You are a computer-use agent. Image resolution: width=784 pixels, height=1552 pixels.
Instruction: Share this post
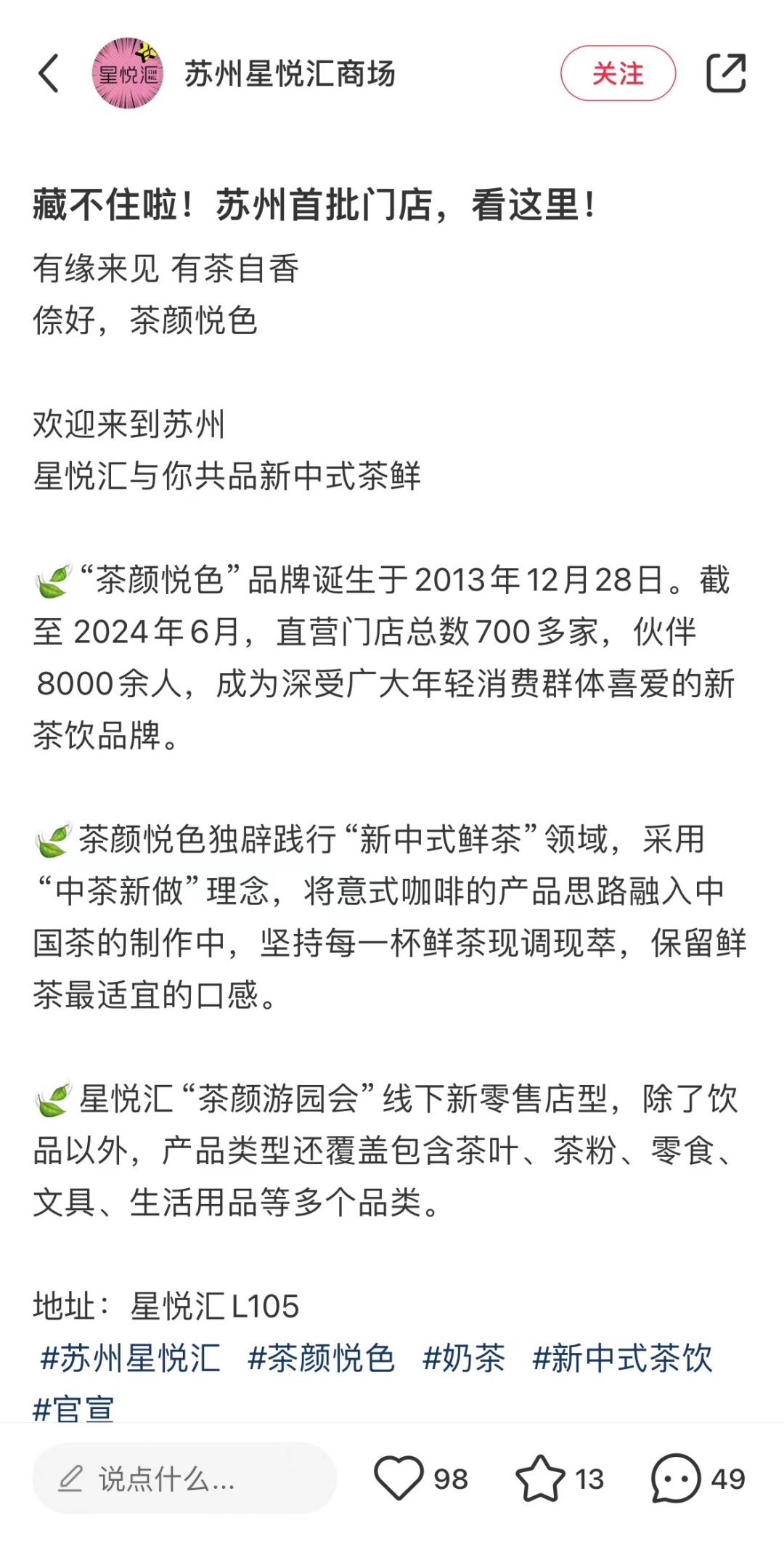[726, 73]
